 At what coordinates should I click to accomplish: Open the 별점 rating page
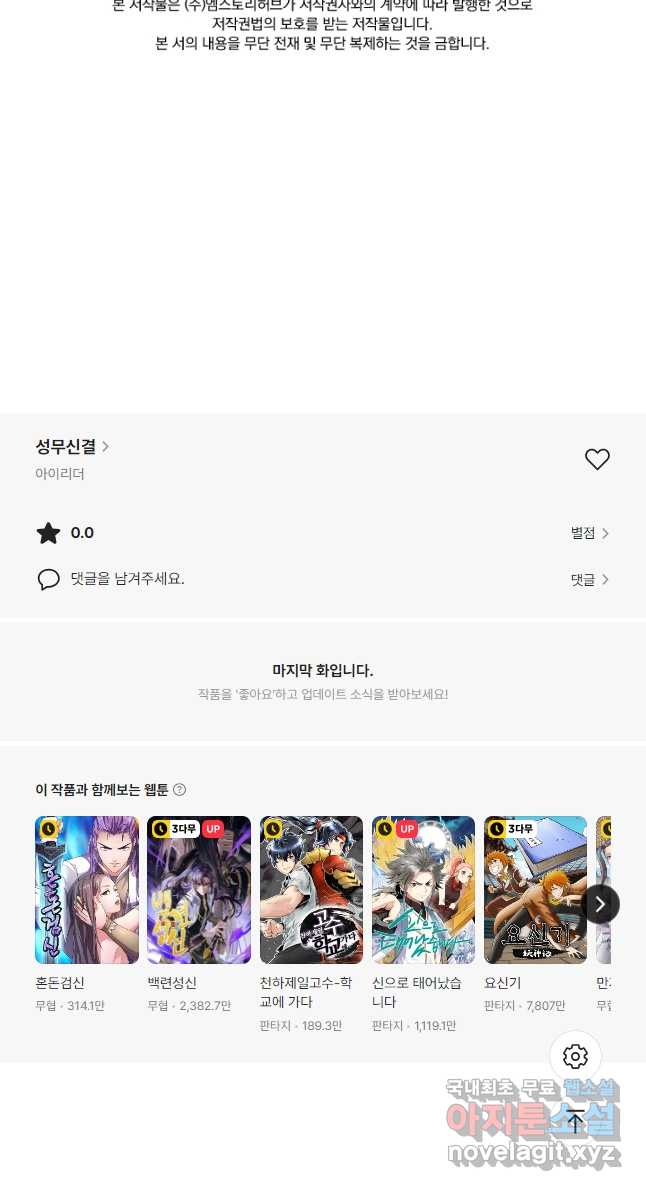(x=589, y=533)
